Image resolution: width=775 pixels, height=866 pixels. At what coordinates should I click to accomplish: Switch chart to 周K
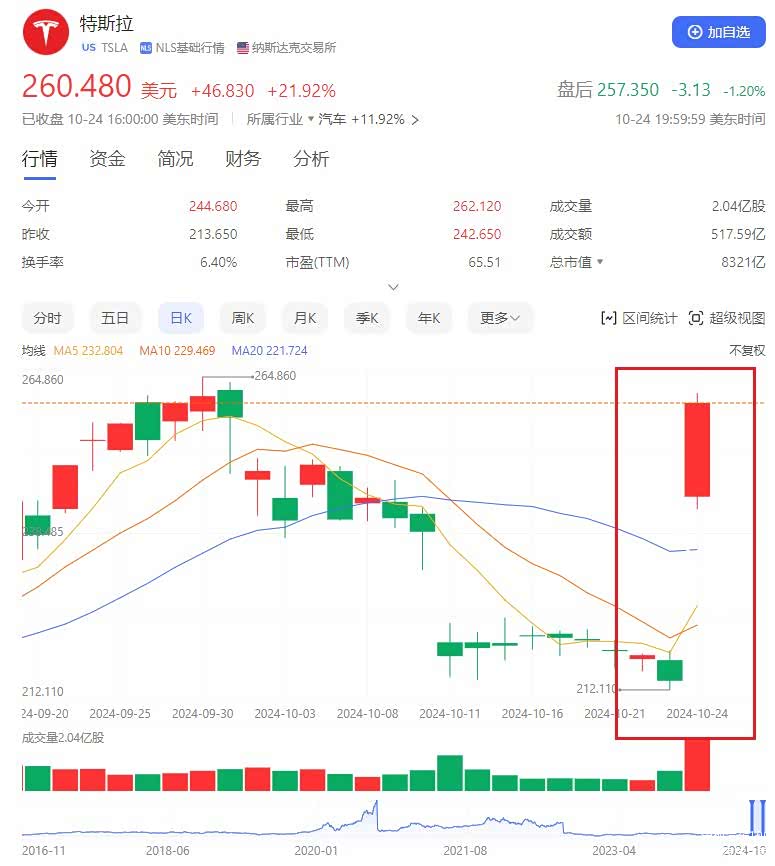[242, 318]
